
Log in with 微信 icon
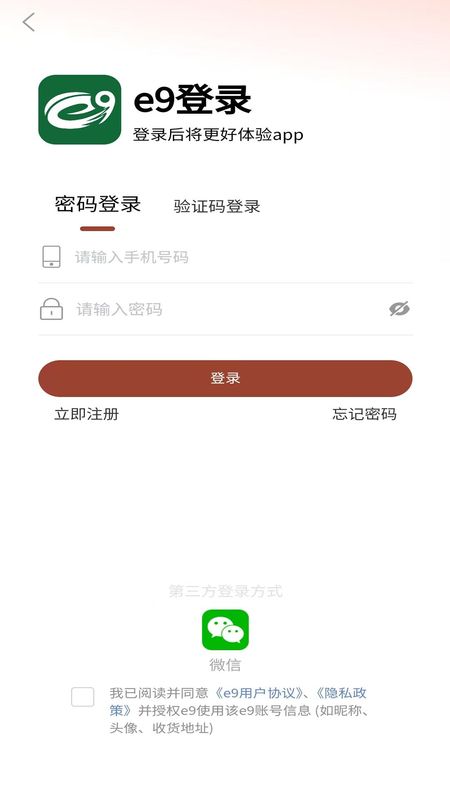[x=225, y=630]
